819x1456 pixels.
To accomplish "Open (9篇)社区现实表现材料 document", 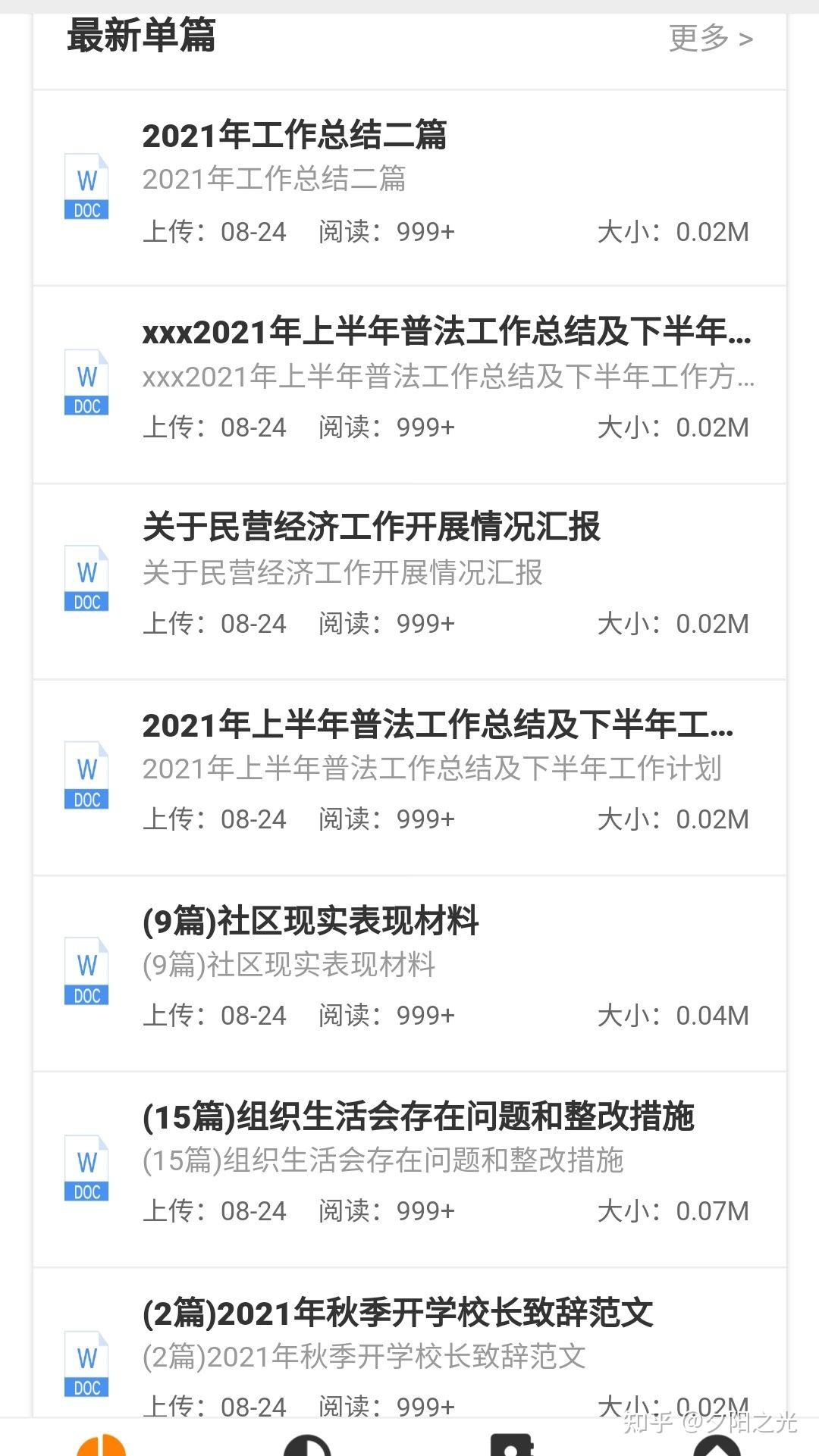I will click(x=409, y=973).
